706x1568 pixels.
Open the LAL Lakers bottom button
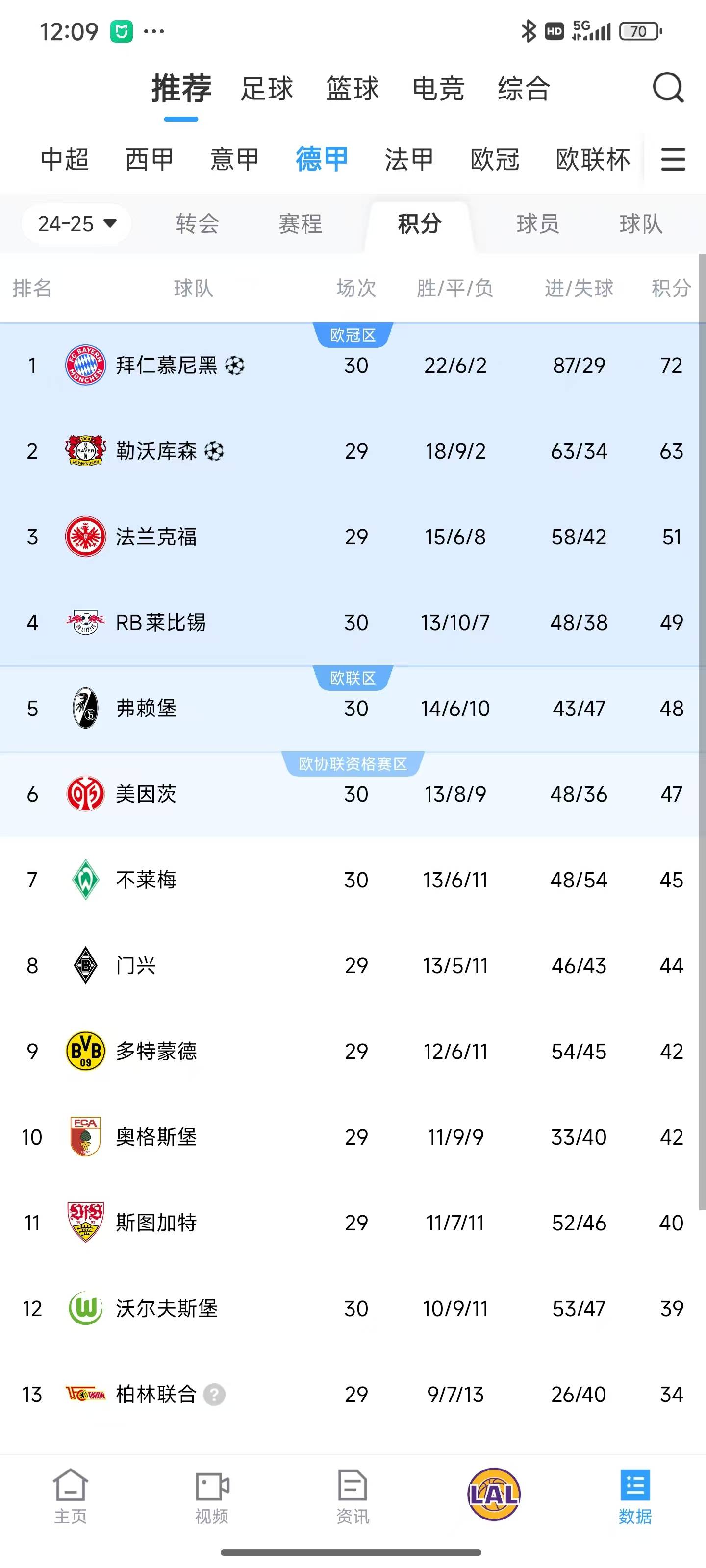click(x=493, y=1494)
